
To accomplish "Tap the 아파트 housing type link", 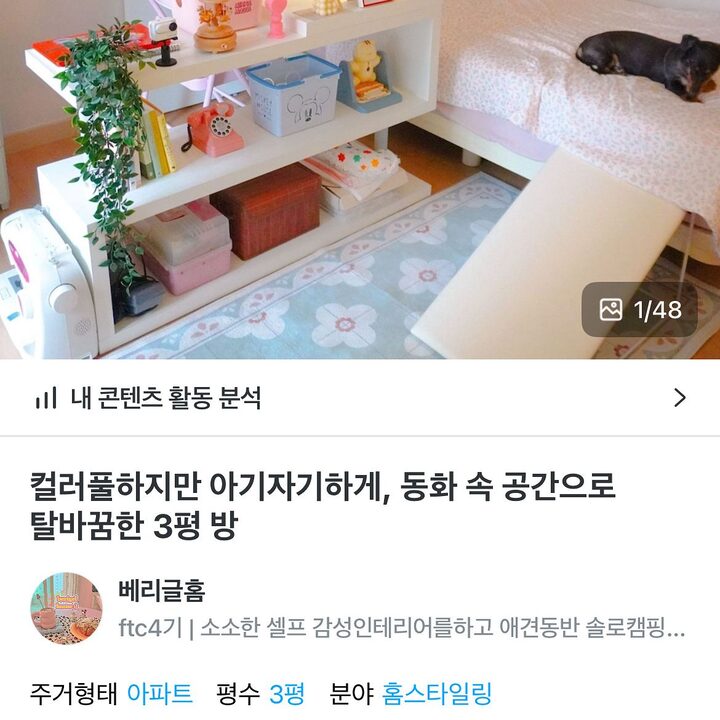I will pyautogui.click(x=159, y=693).
